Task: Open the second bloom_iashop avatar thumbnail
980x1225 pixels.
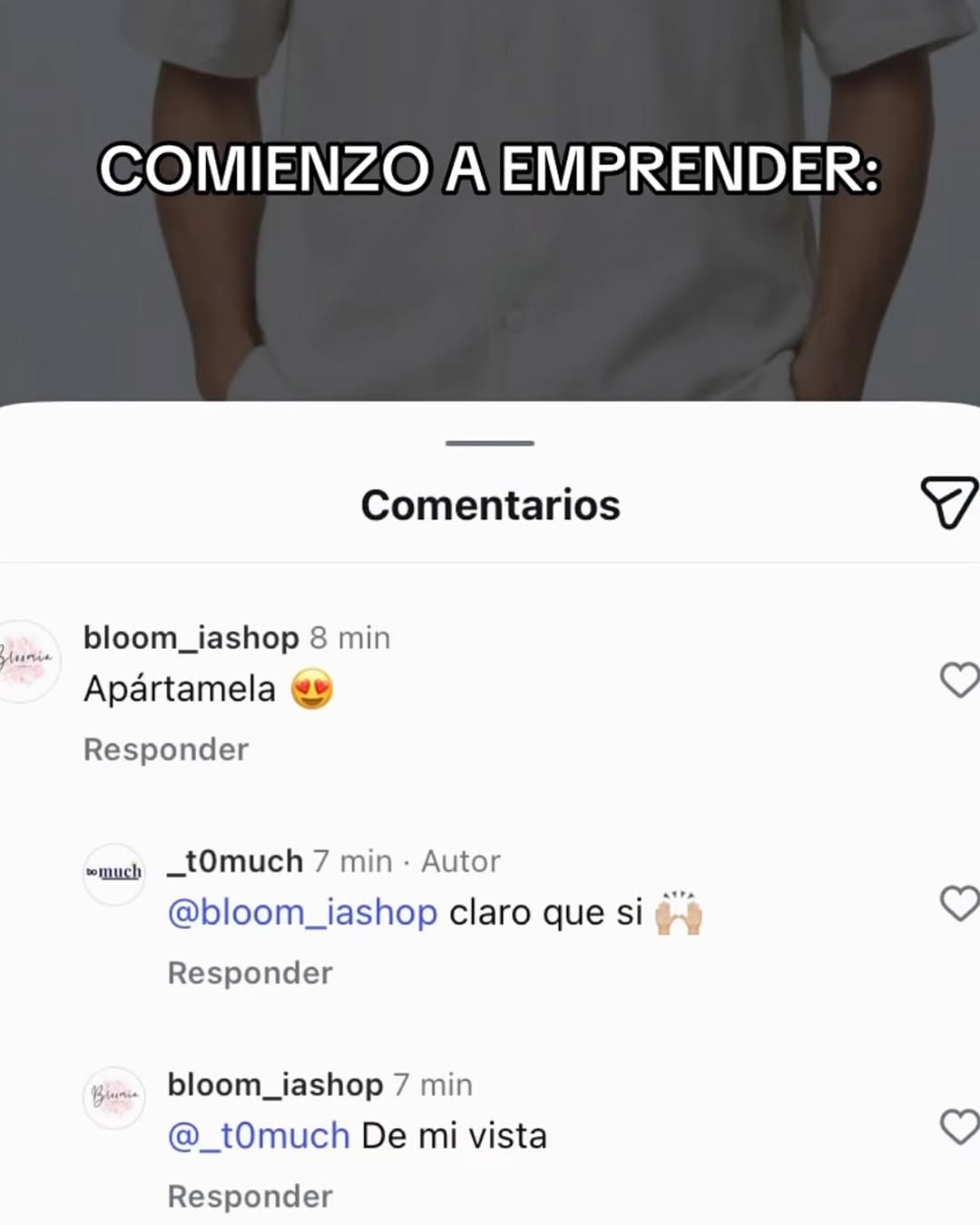Action: click(x=113, y=1097)
